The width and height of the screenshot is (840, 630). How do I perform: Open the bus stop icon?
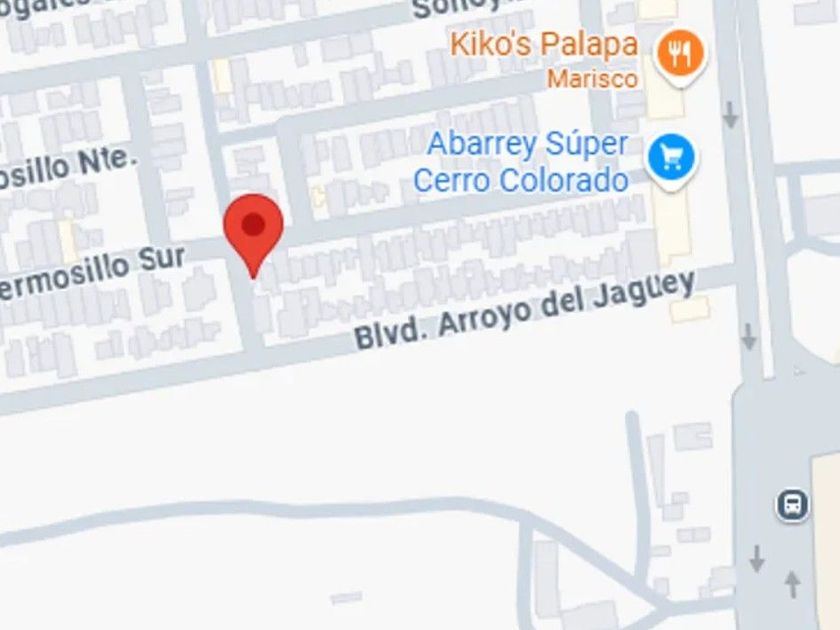point(793,504)
